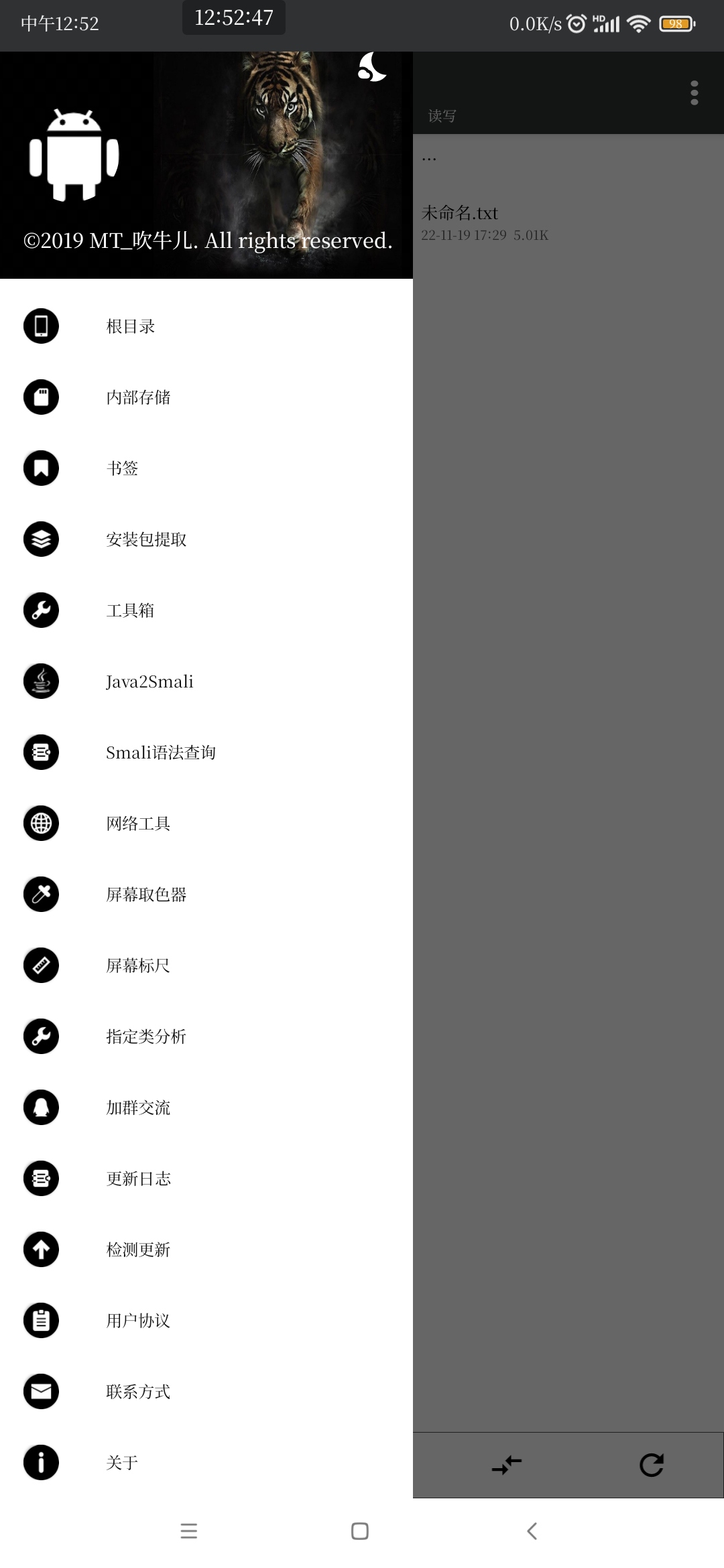Open Smali语法查询 syntax lookup

point(206,753)
